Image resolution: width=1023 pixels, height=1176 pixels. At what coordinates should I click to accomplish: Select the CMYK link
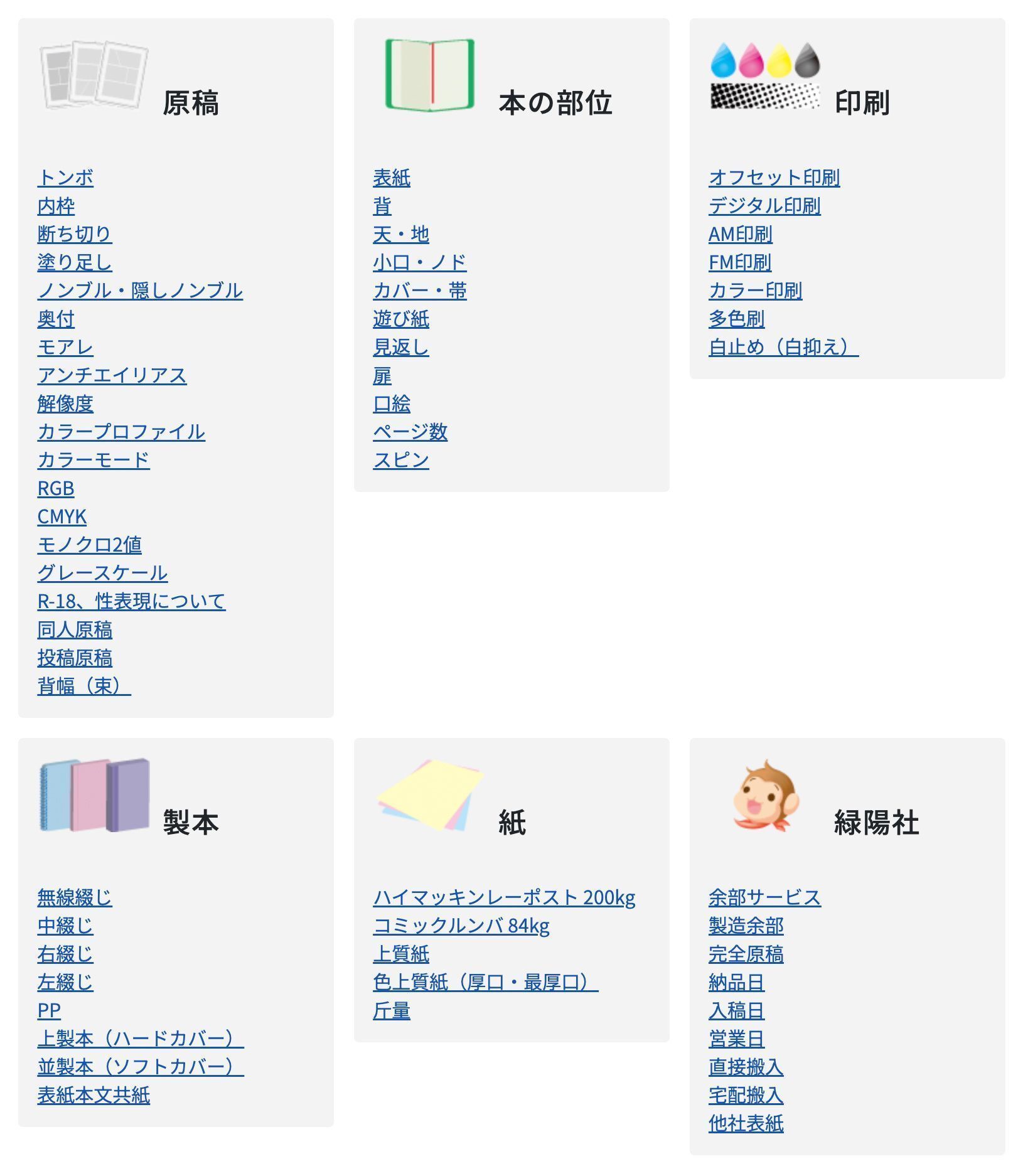(62, 516)
